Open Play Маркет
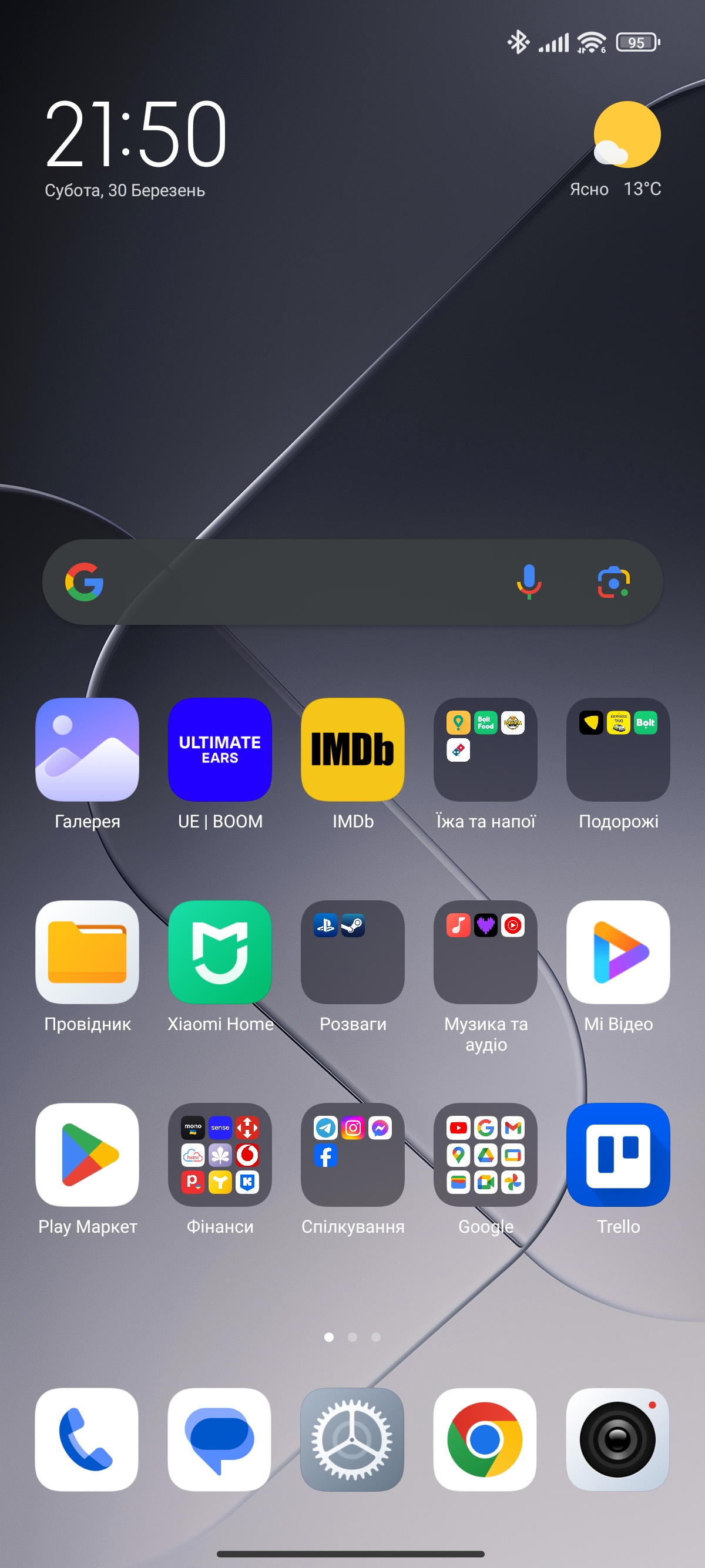 [87, 1155]
